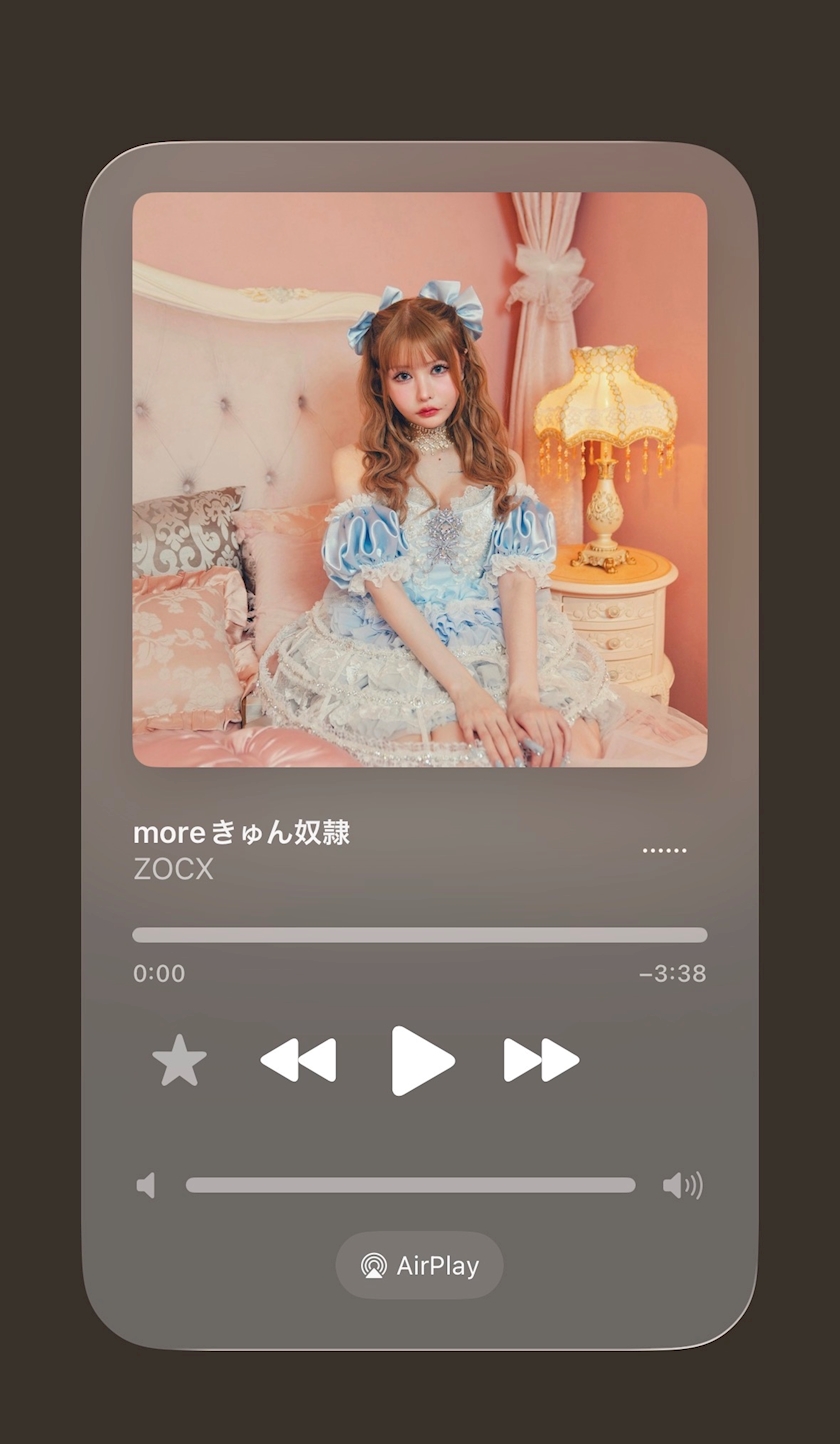The image size is (840, 1444).
Task: Play more きゅん奴隷
Action: pos(422,1060)
